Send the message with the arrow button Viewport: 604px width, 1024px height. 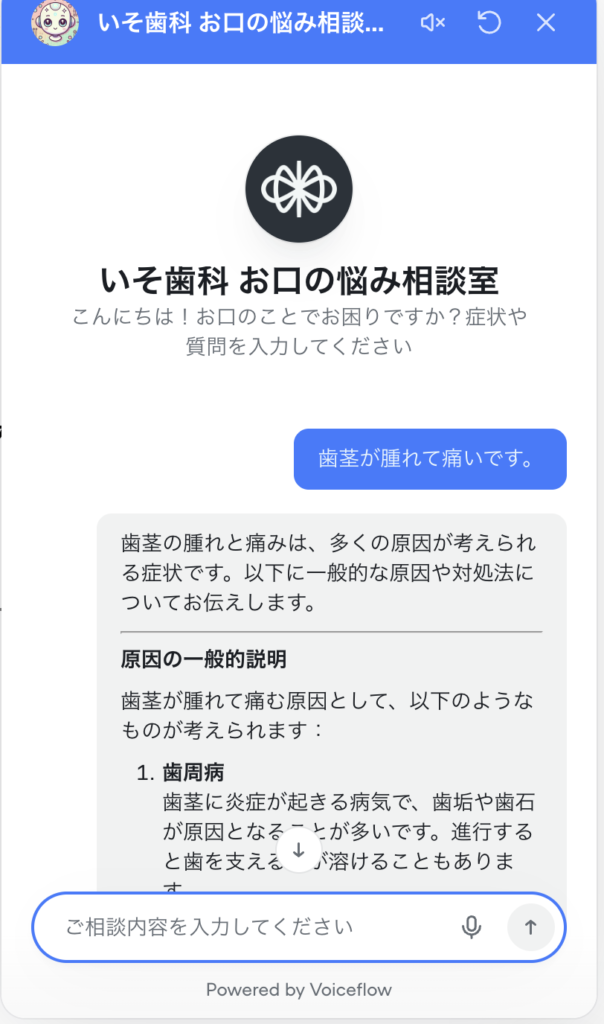tap(530, 927)
